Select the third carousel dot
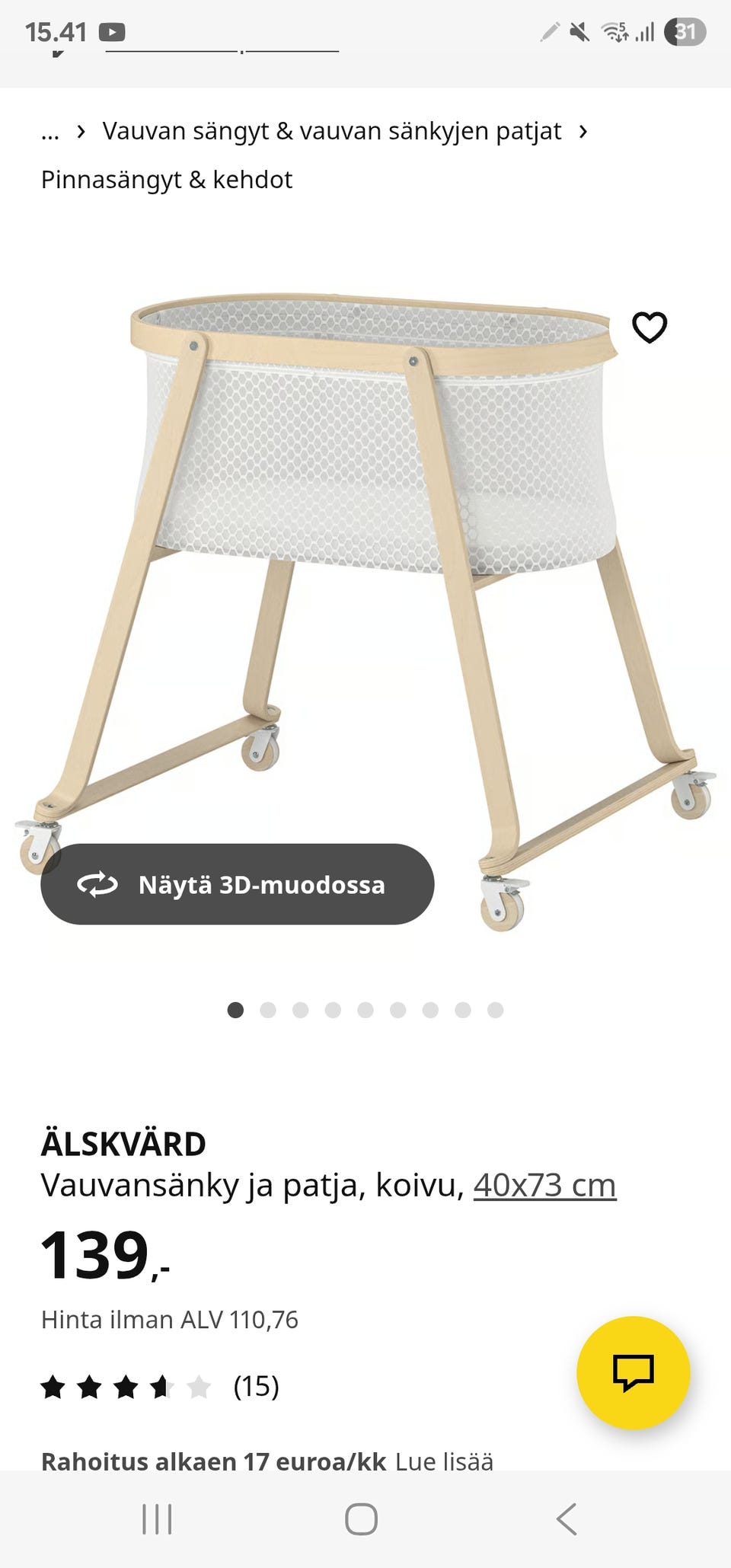This screenshot has width=731, height=1568. 301,1011
